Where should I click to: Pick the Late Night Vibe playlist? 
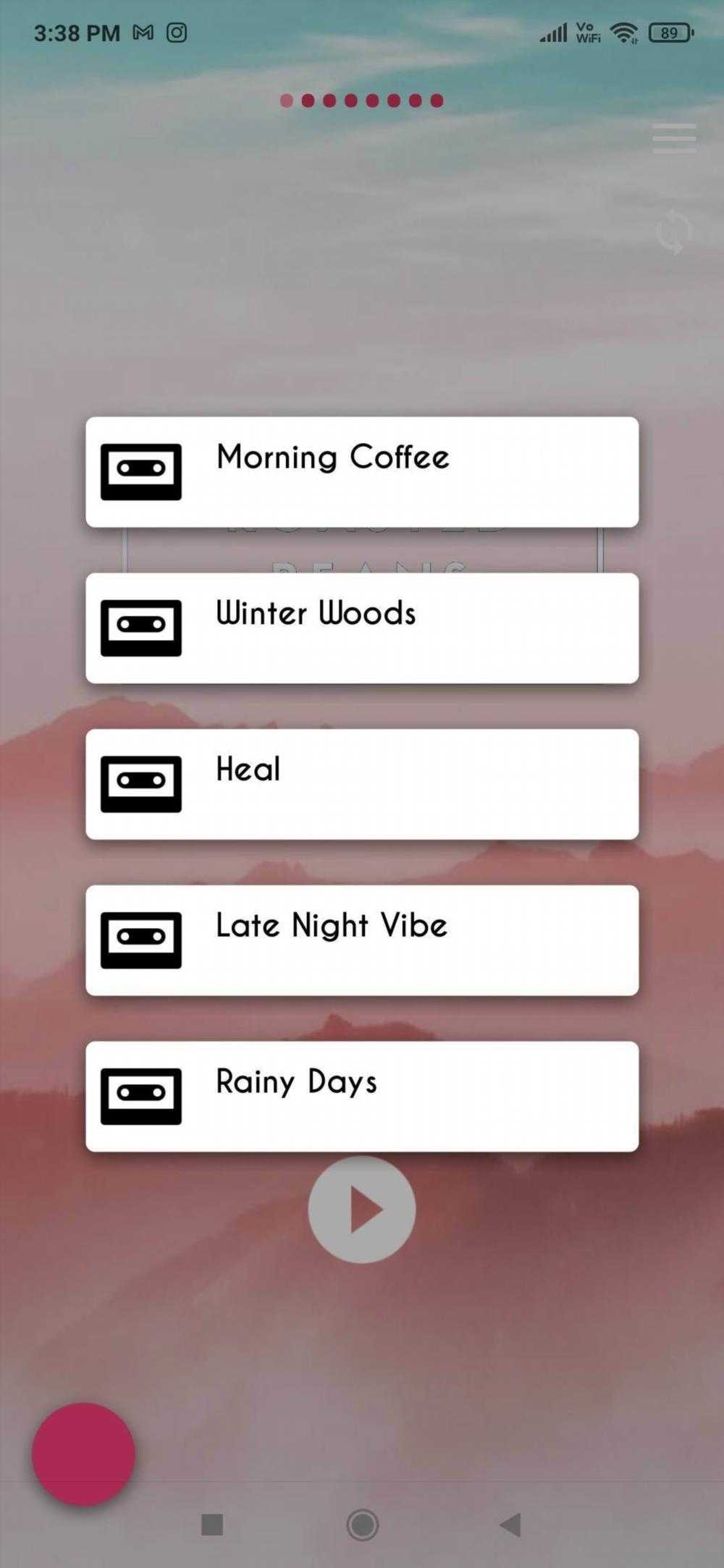[x=362, y=940]
